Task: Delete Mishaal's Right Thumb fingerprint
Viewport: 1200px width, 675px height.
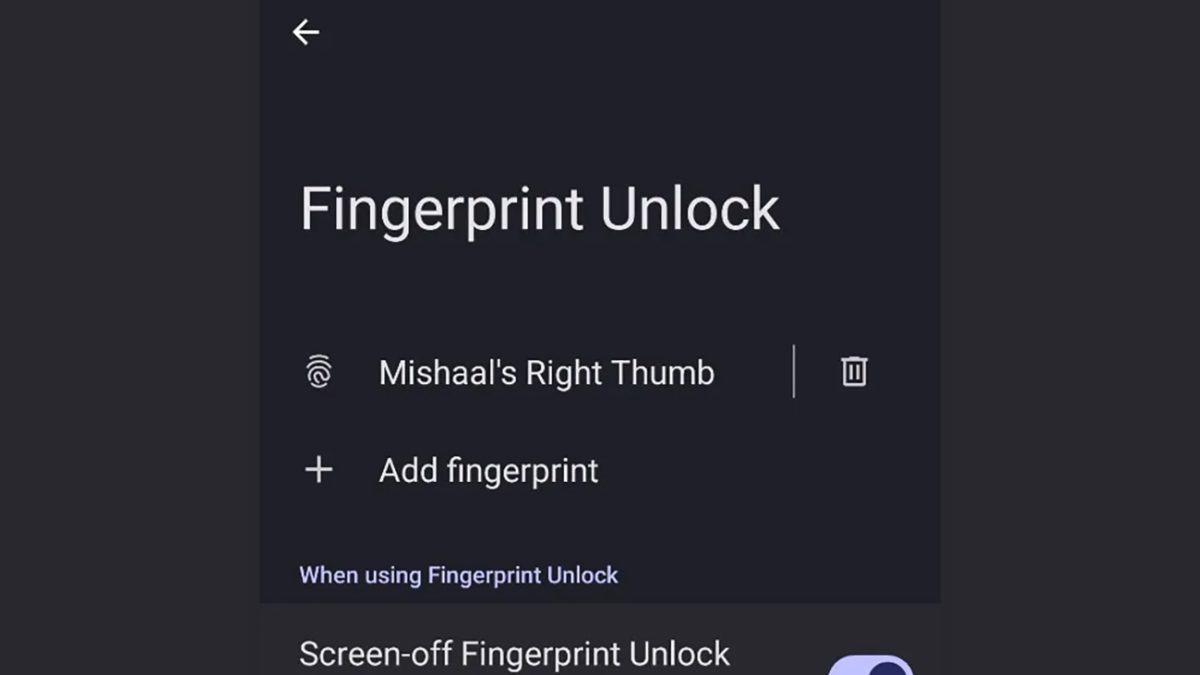Action: (853, 372)
